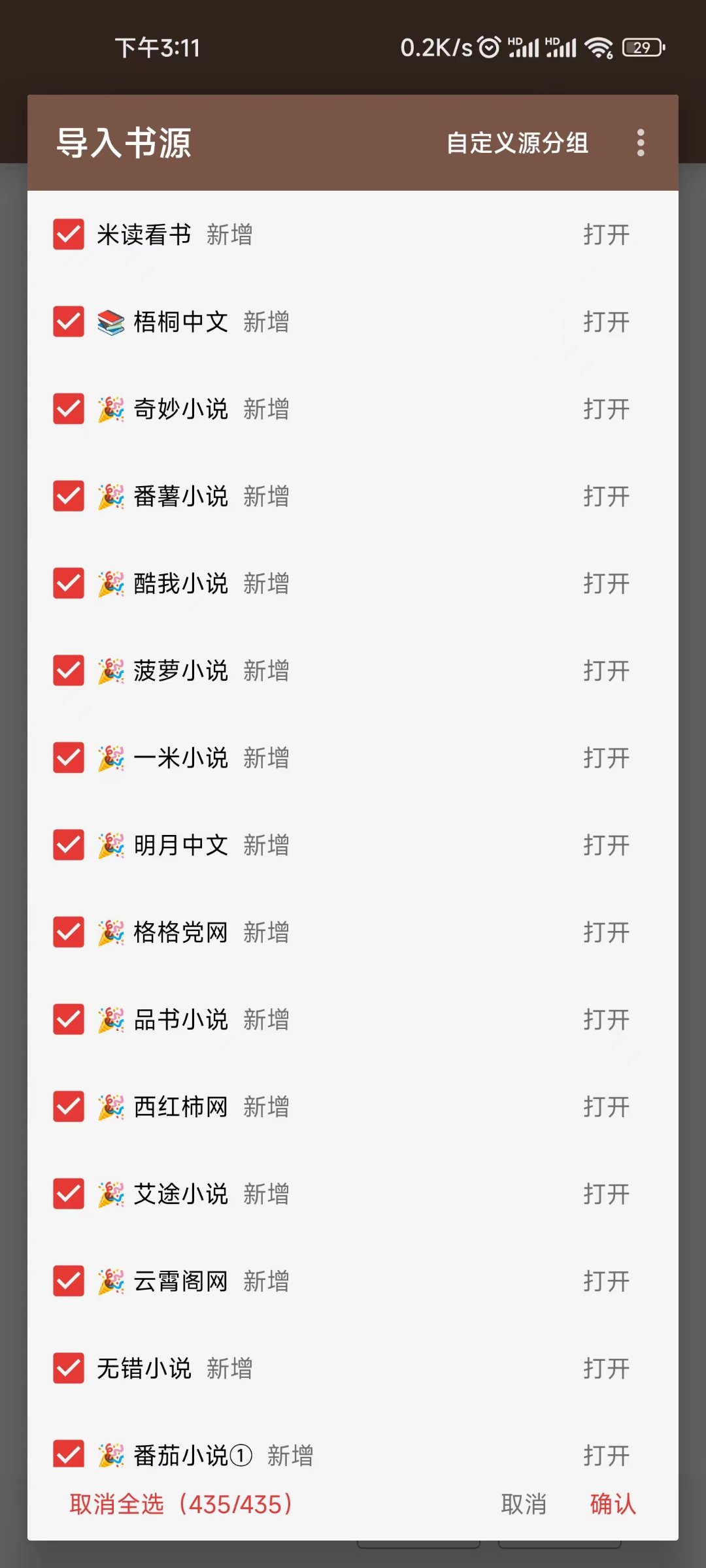
Task: Uncheck the 米读看书 source
Action: pyautogui.click(x=69, y=235)
